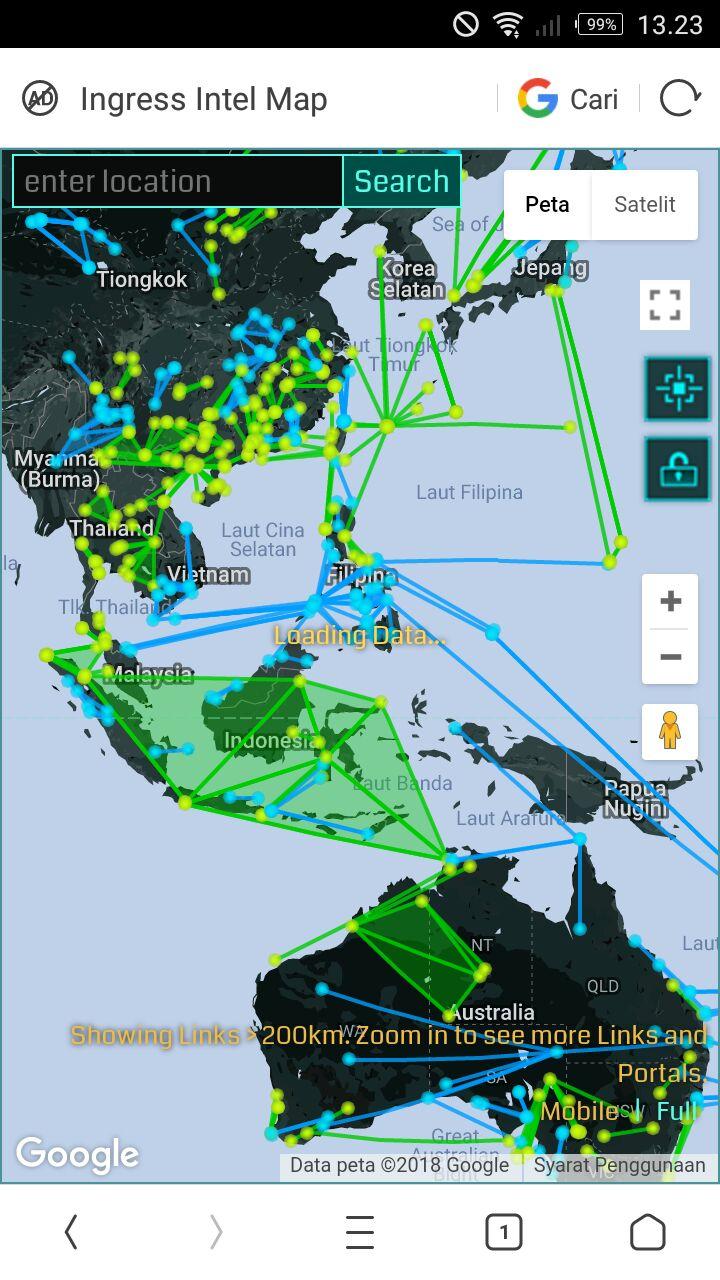Open the browser tabs switcher
Viewport: 720px width, 1280px height.
tap(504, 1232)
